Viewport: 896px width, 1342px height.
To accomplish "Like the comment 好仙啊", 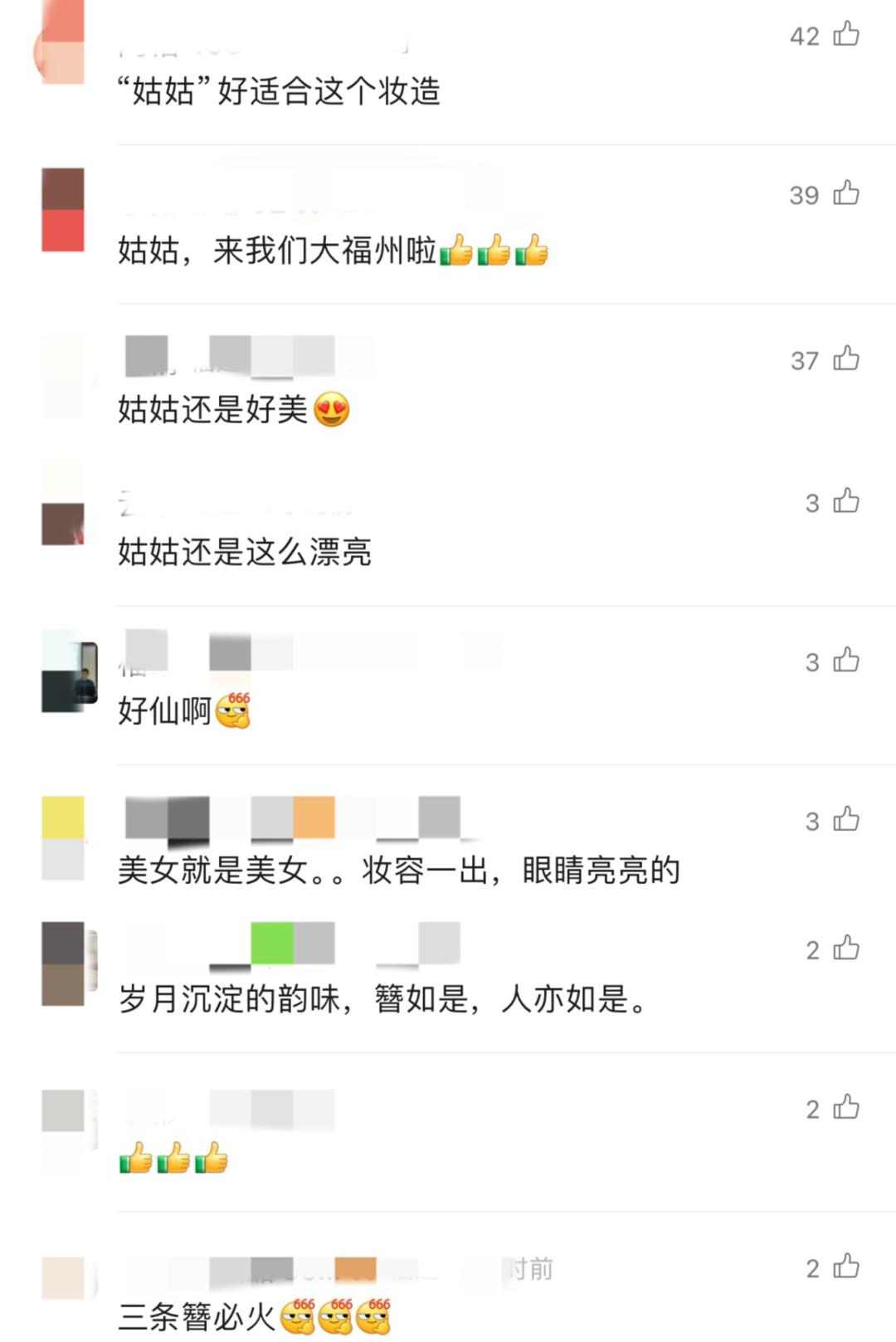I will click(x=845, y=661).
